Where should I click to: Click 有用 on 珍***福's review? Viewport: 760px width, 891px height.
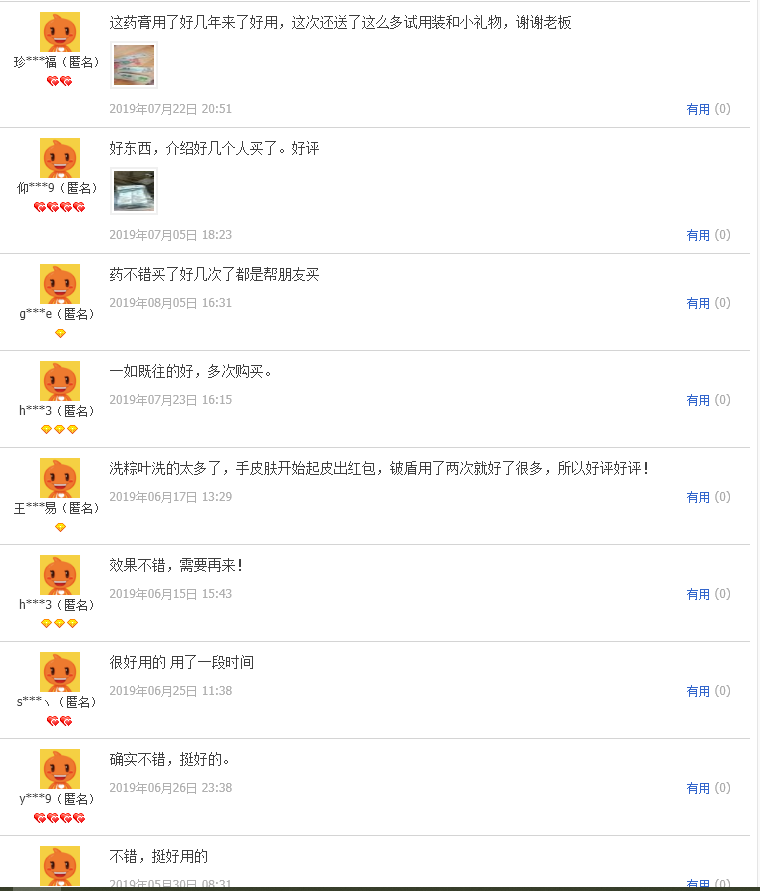click(x=699, y=109)
